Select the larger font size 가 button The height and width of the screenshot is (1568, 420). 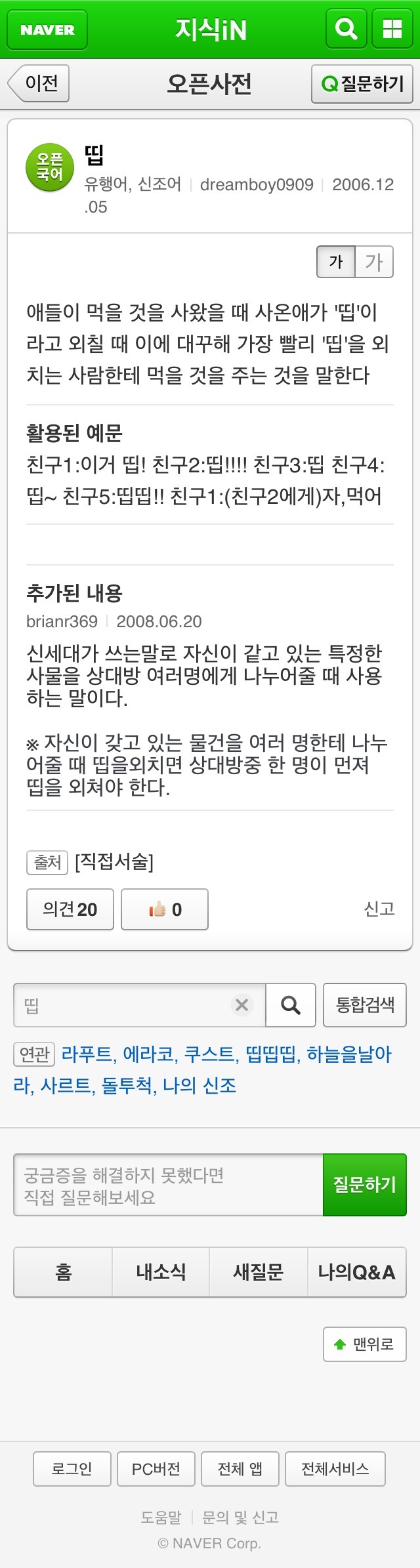coord(374,262)
